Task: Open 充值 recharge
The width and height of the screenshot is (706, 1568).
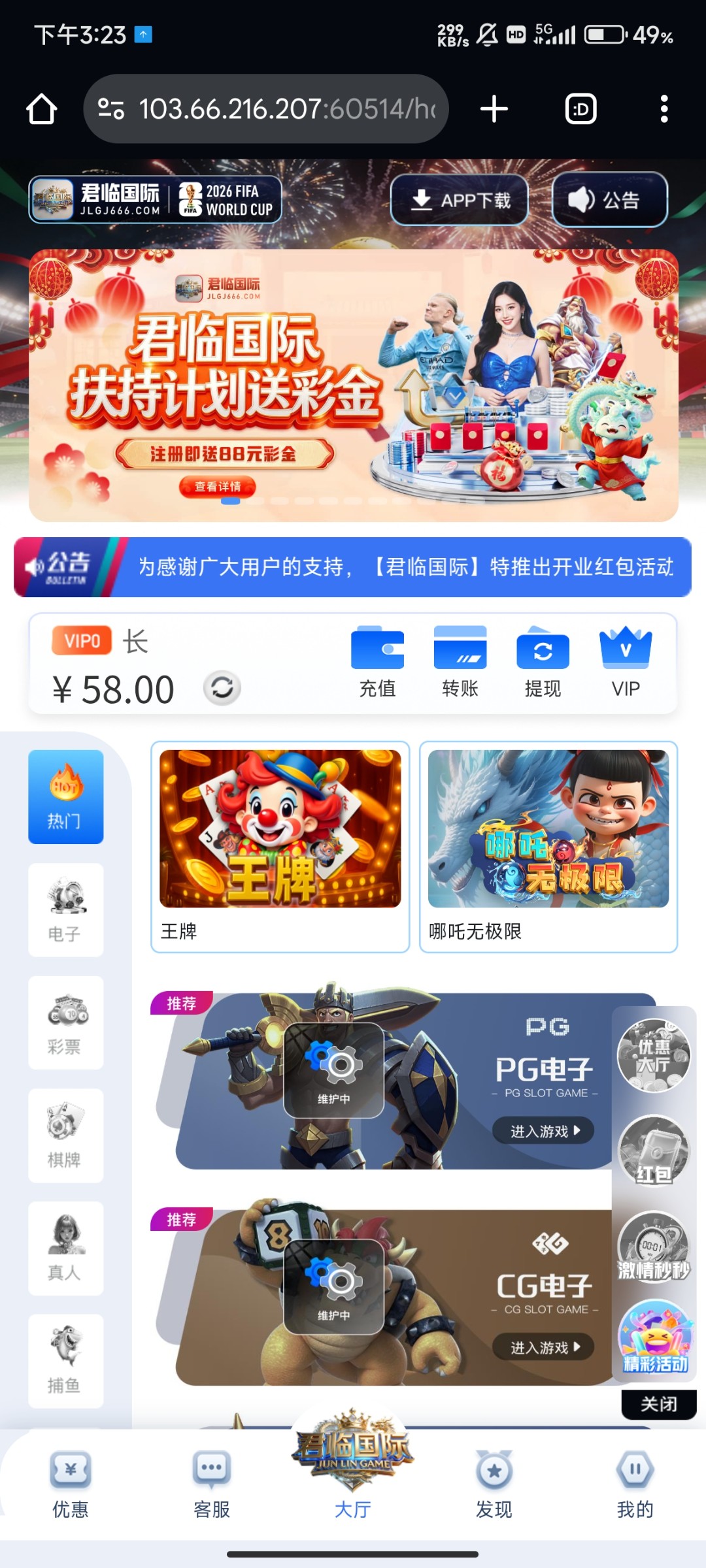Action: tap(377, 661)
